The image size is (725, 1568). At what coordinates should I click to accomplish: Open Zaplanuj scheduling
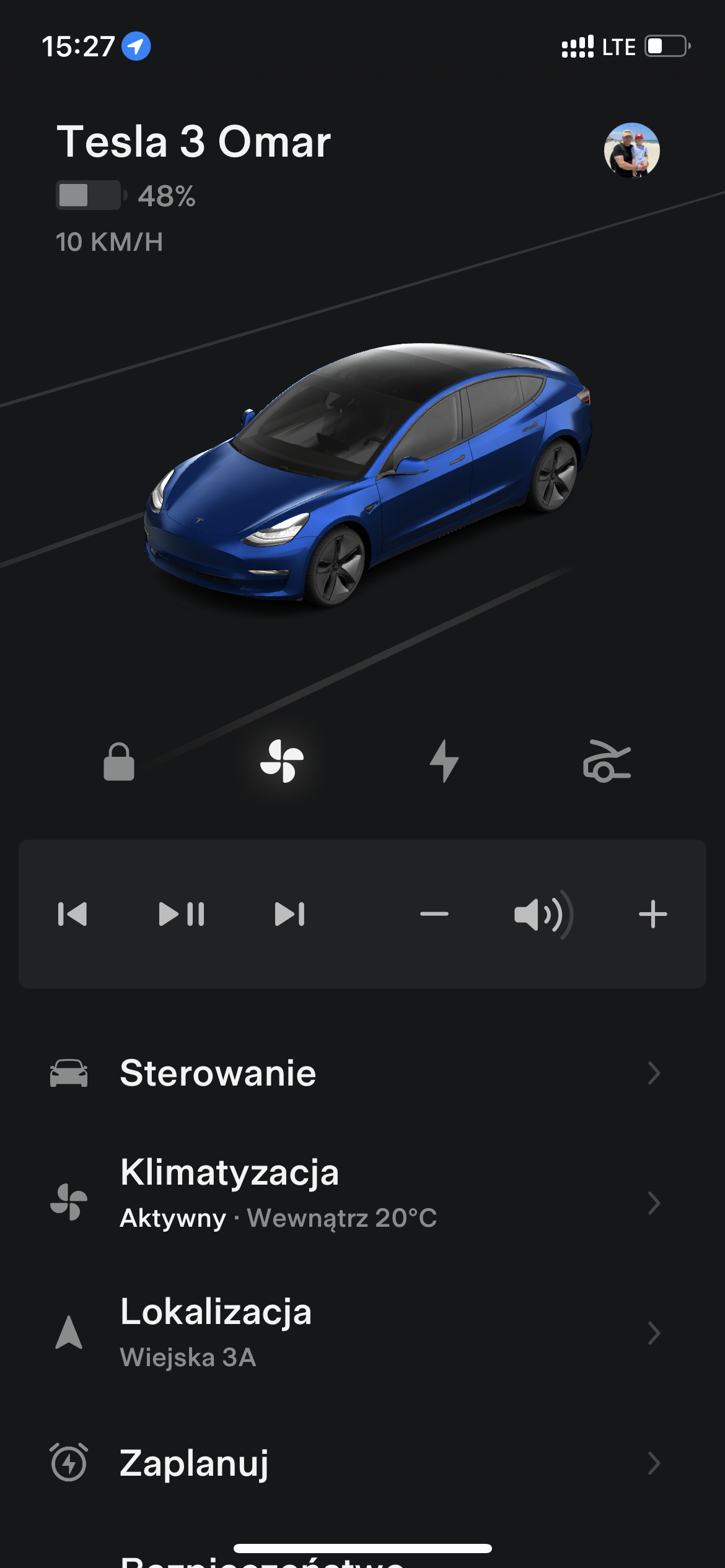362,1463
